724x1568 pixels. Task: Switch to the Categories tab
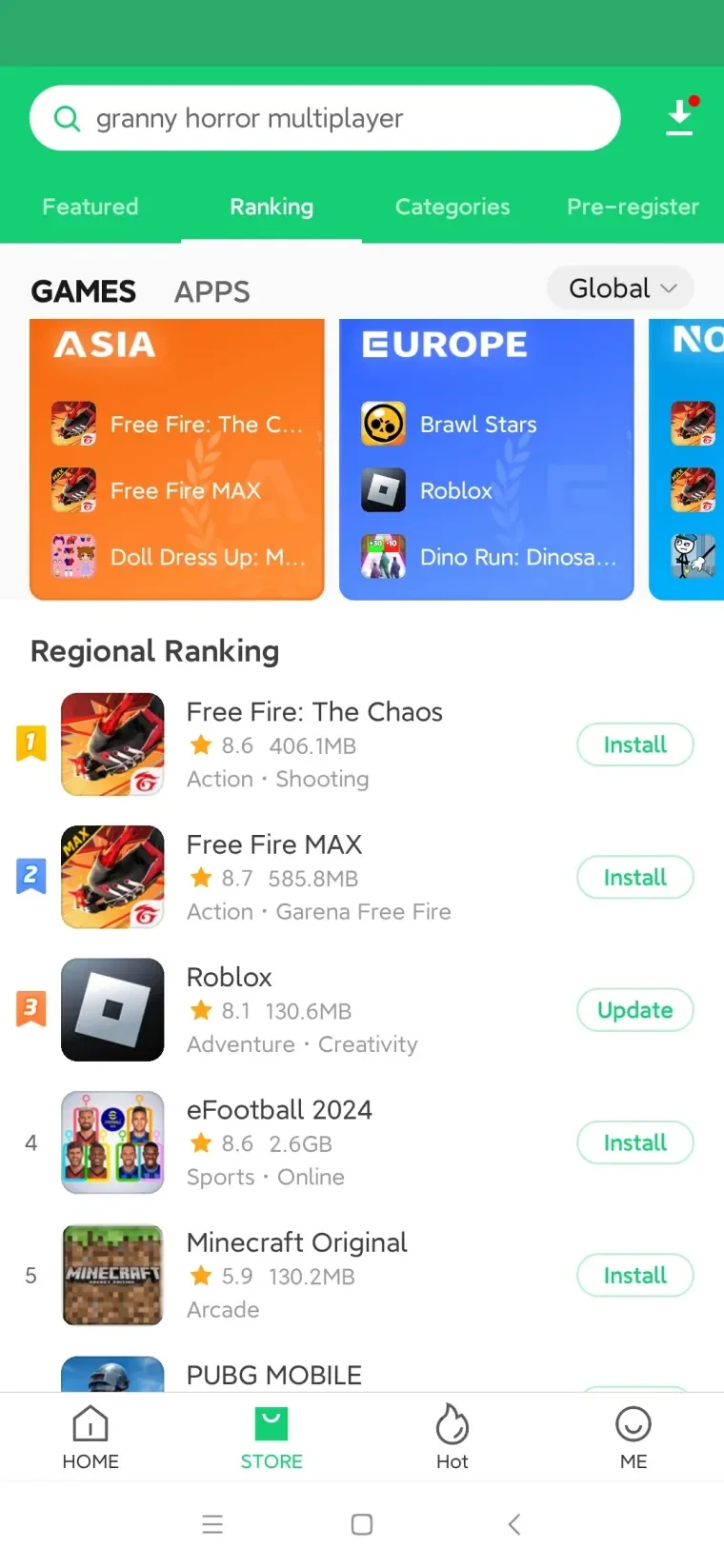[x=452, y=207]
